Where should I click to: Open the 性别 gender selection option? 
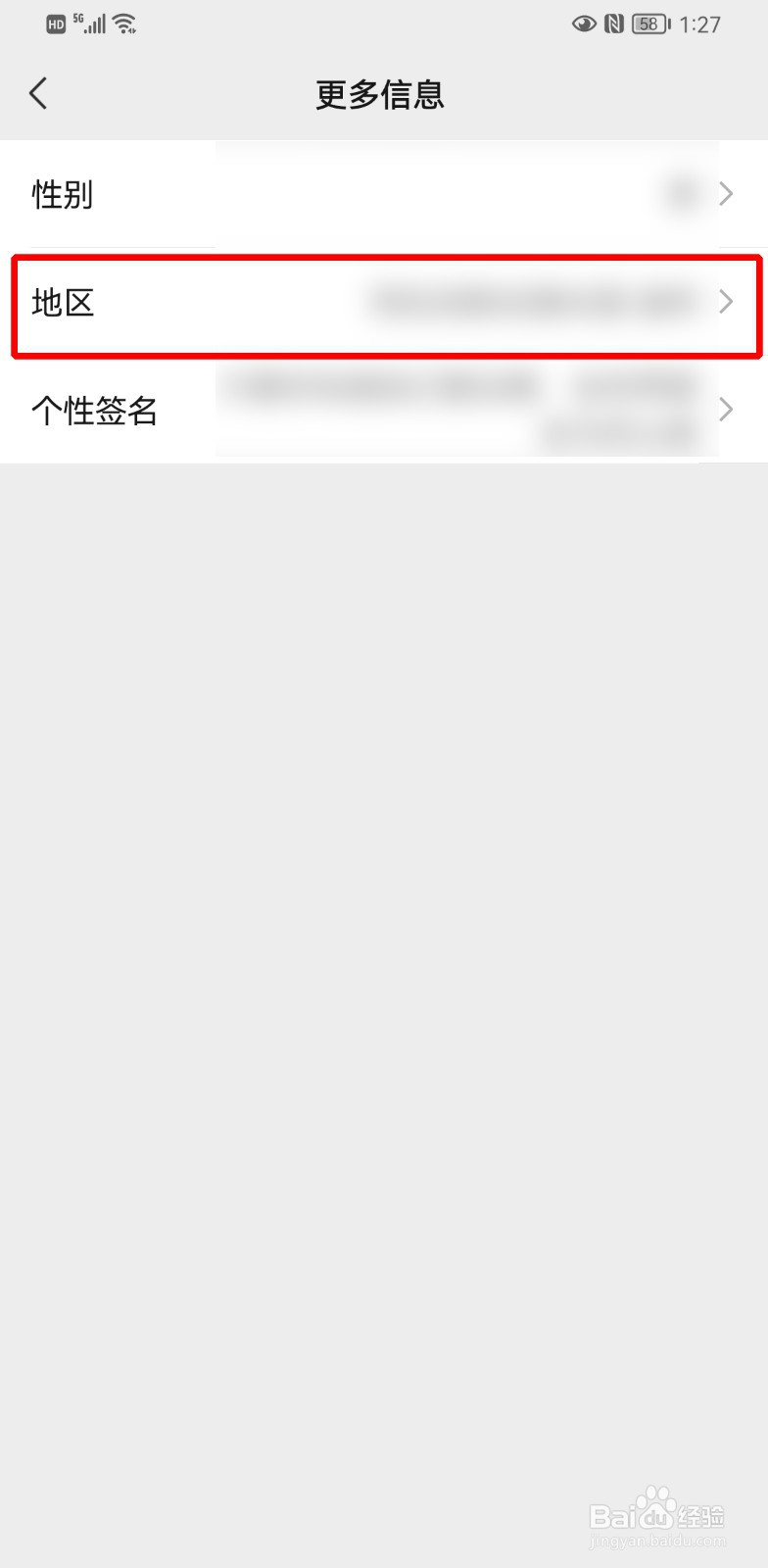(63, 194)
